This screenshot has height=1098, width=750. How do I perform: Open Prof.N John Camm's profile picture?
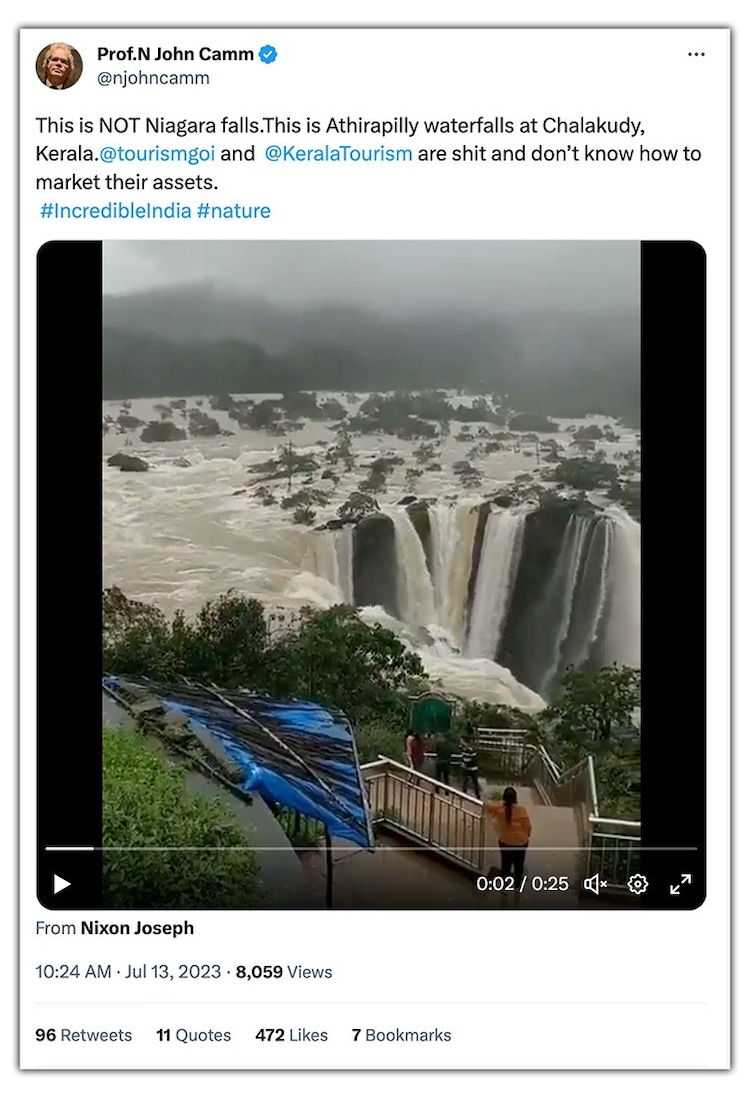pos(59,66)
